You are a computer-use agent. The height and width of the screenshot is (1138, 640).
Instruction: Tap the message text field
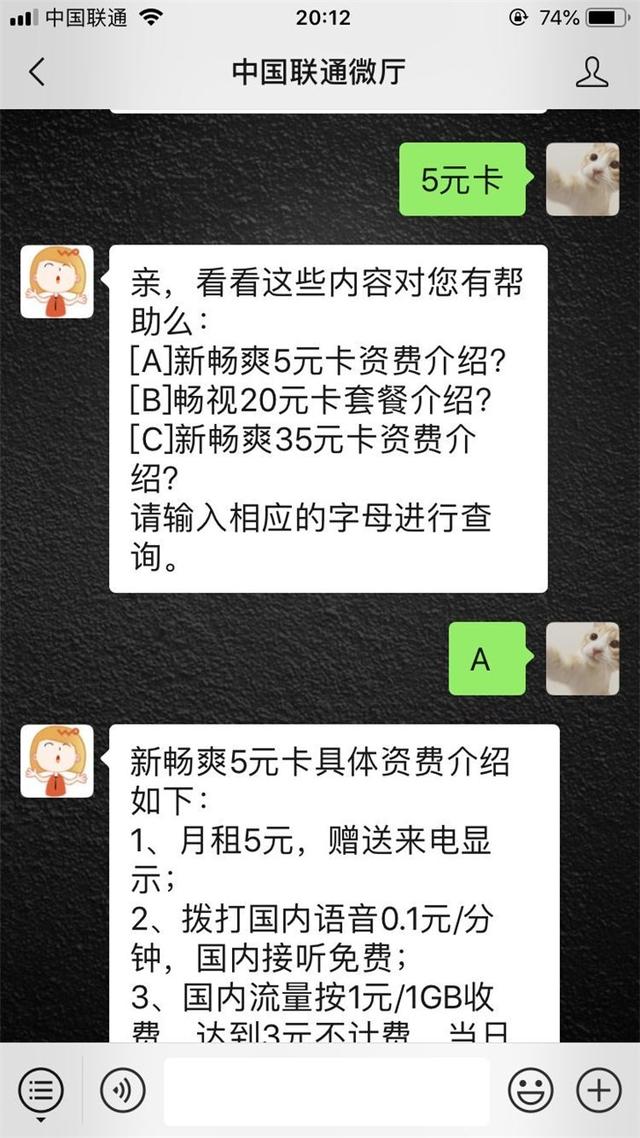point(326,1090)
